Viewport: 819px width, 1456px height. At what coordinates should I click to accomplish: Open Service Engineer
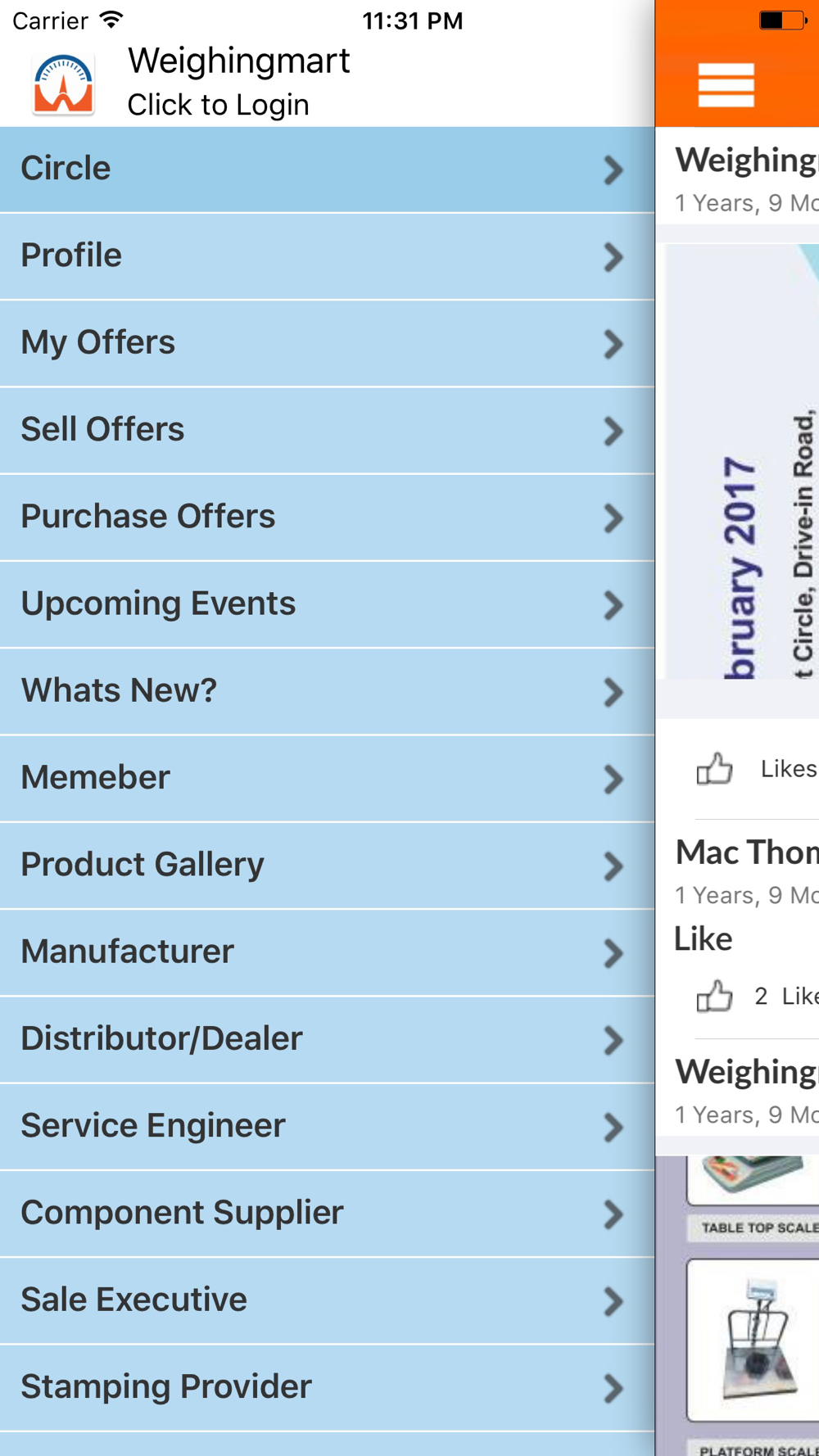pos(326,1127)
